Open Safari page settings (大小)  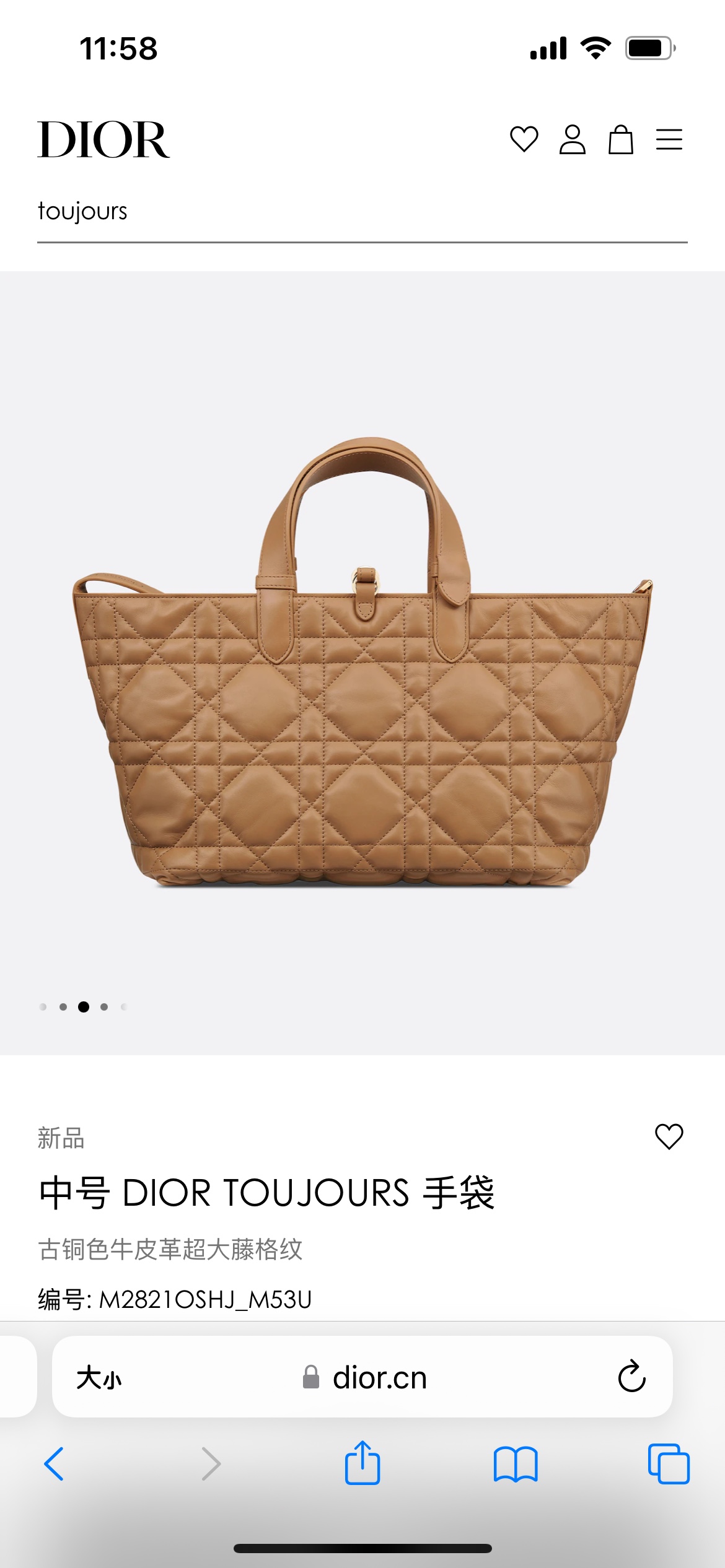(99, 1378)
